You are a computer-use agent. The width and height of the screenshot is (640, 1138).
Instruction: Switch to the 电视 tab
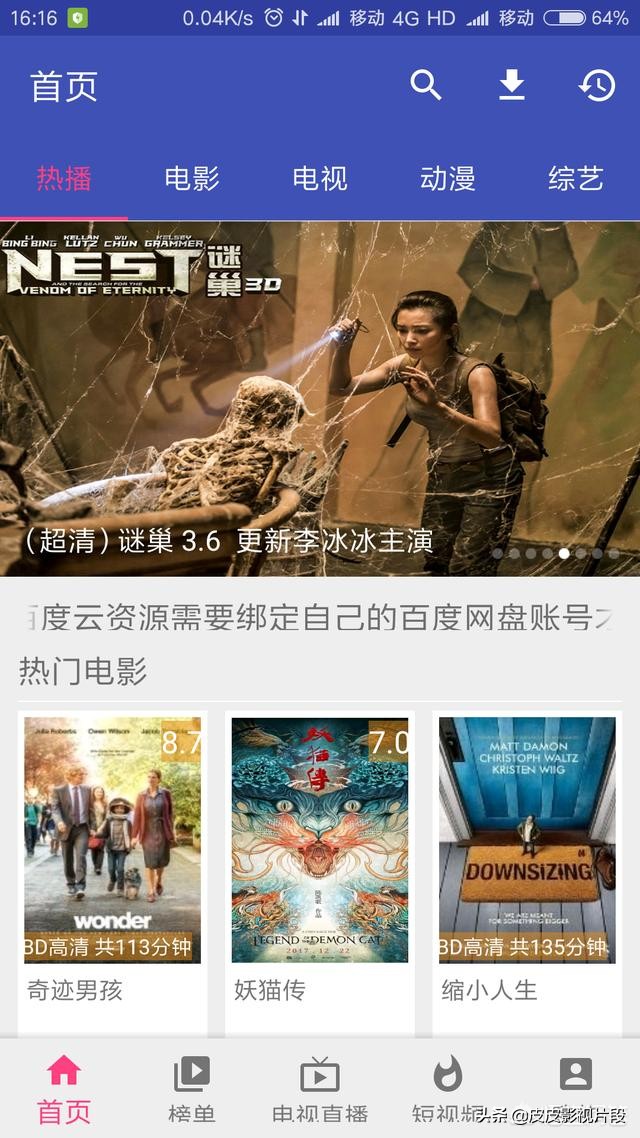click(x=320, y=179)
